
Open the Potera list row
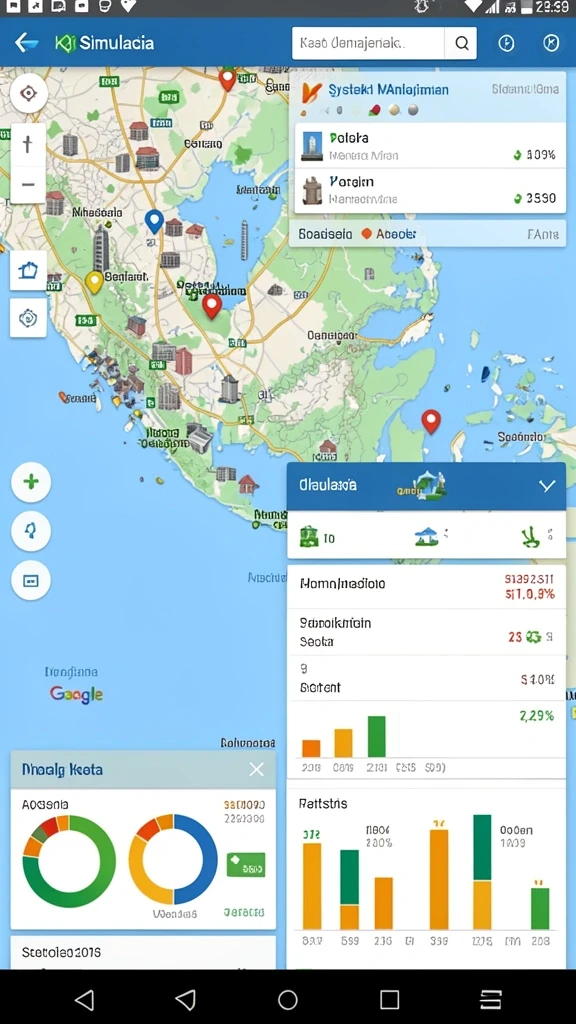point(430,146)
